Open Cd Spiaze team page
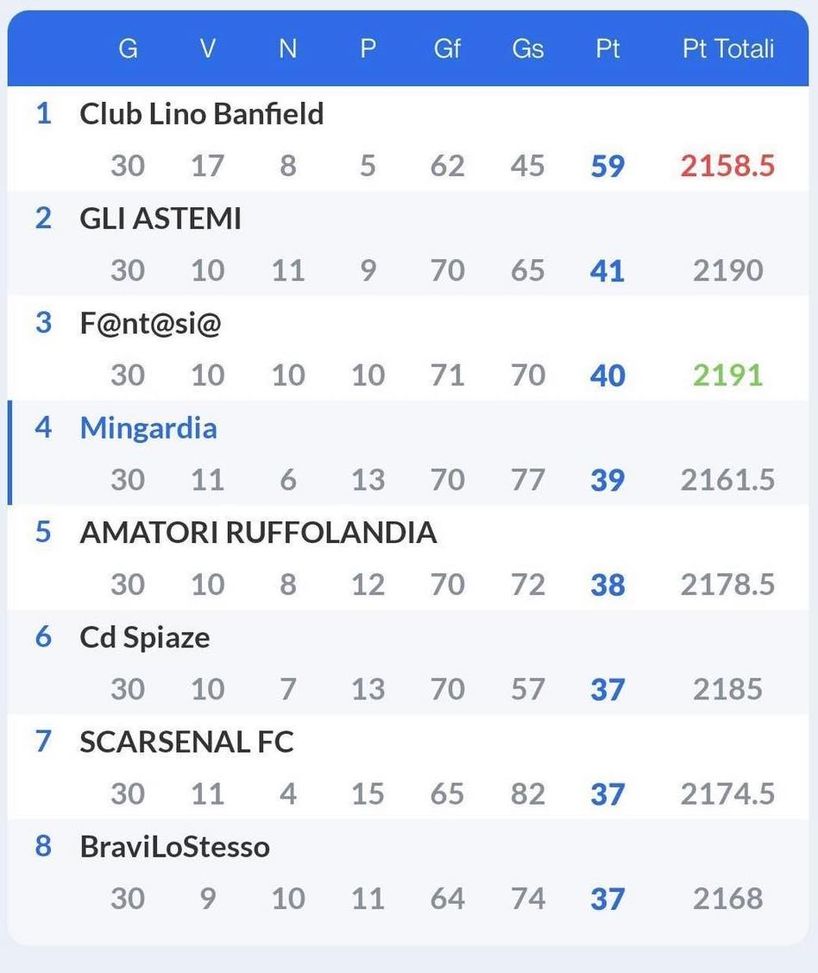 (143, 637)
